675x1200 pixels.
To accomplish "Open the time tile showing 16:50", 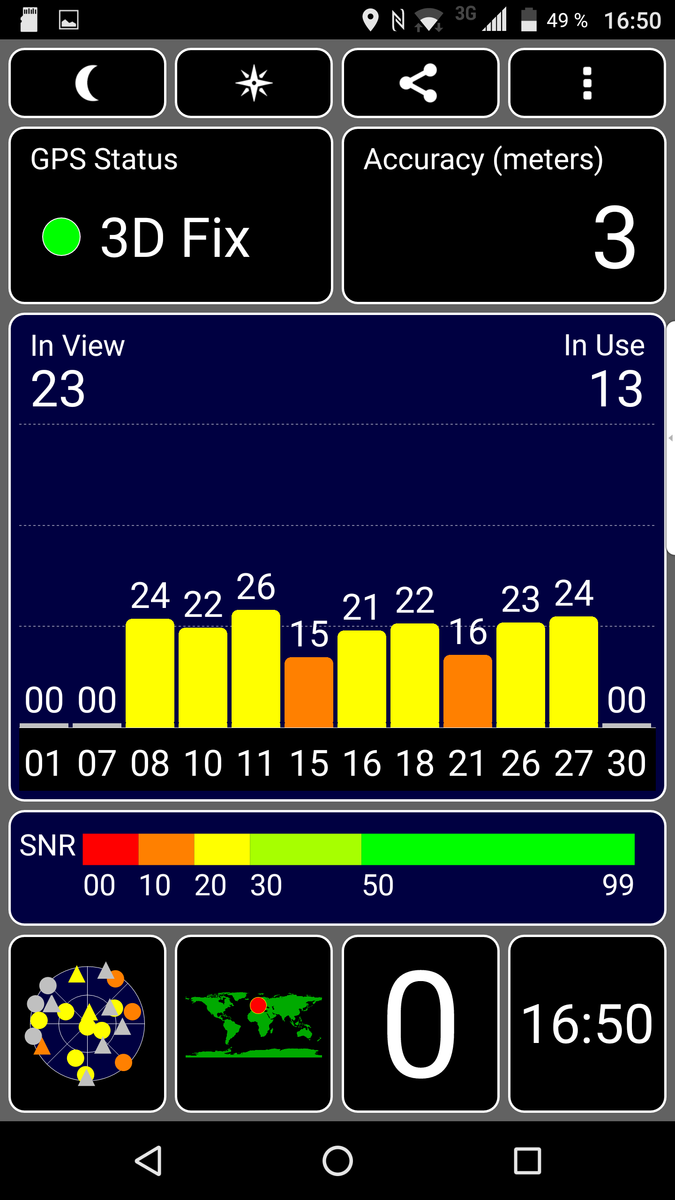I will pyautogui.click(x=587, y=1023).
